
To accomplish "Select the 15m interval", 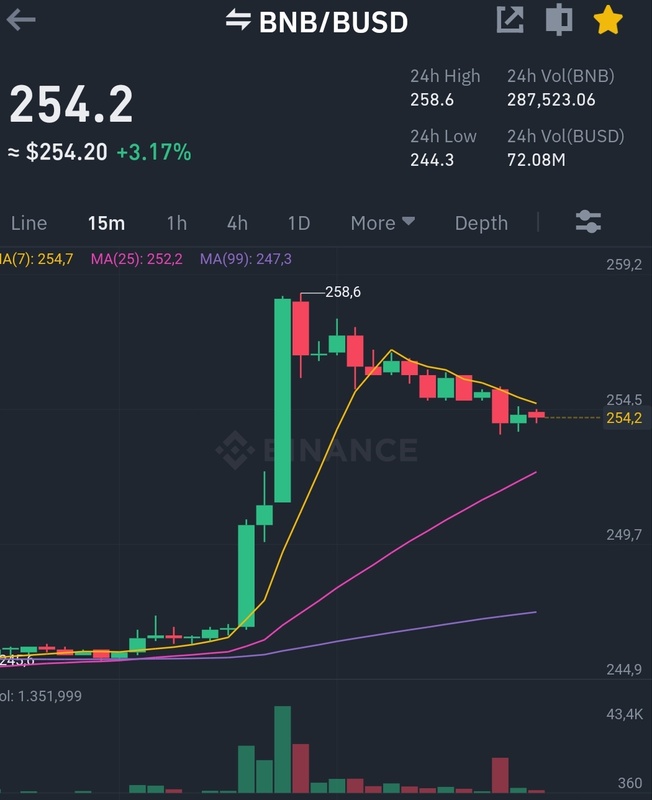I will 106,223.
